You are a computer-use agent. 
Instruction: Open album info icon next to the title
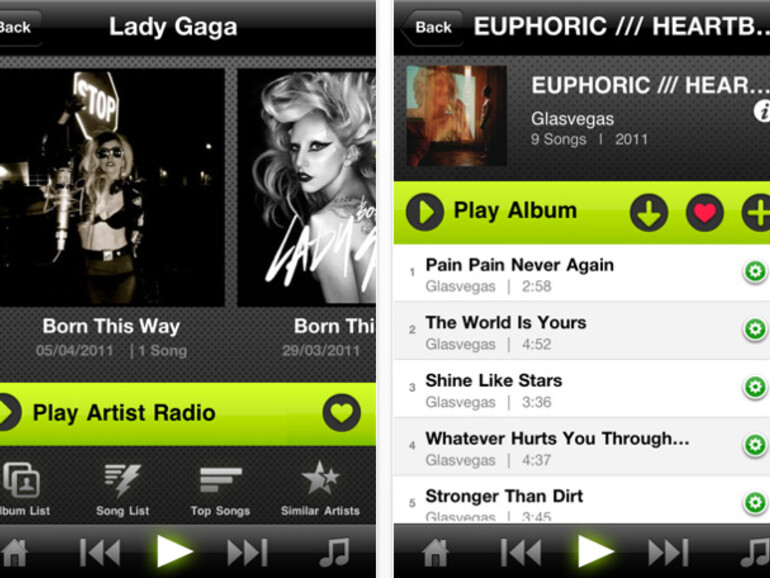(x=761, y=112)
